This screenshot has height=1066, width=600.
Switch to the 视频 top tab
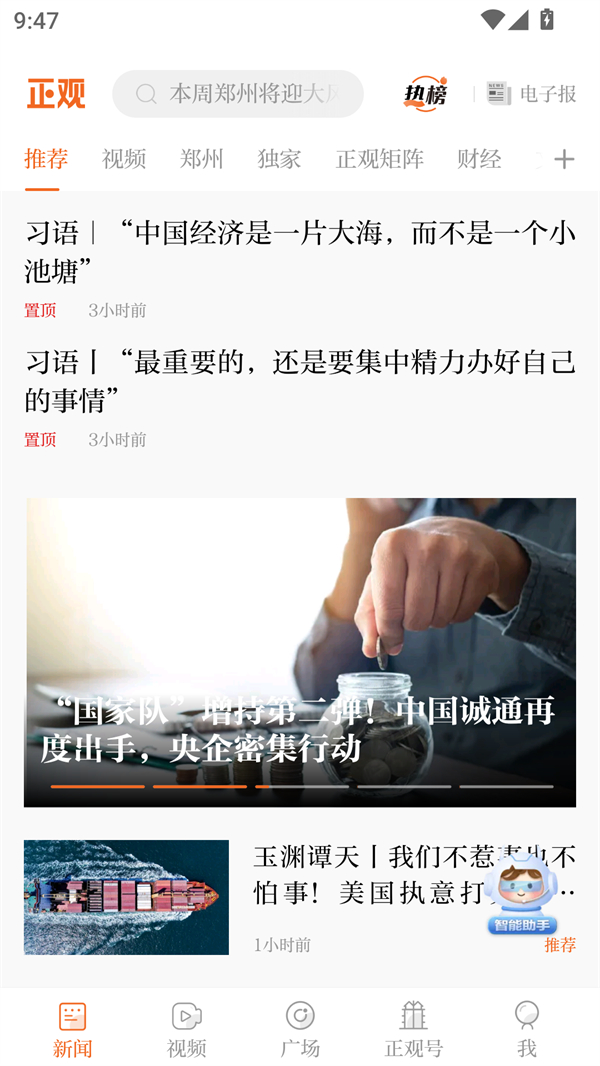(x=124, y=159)
